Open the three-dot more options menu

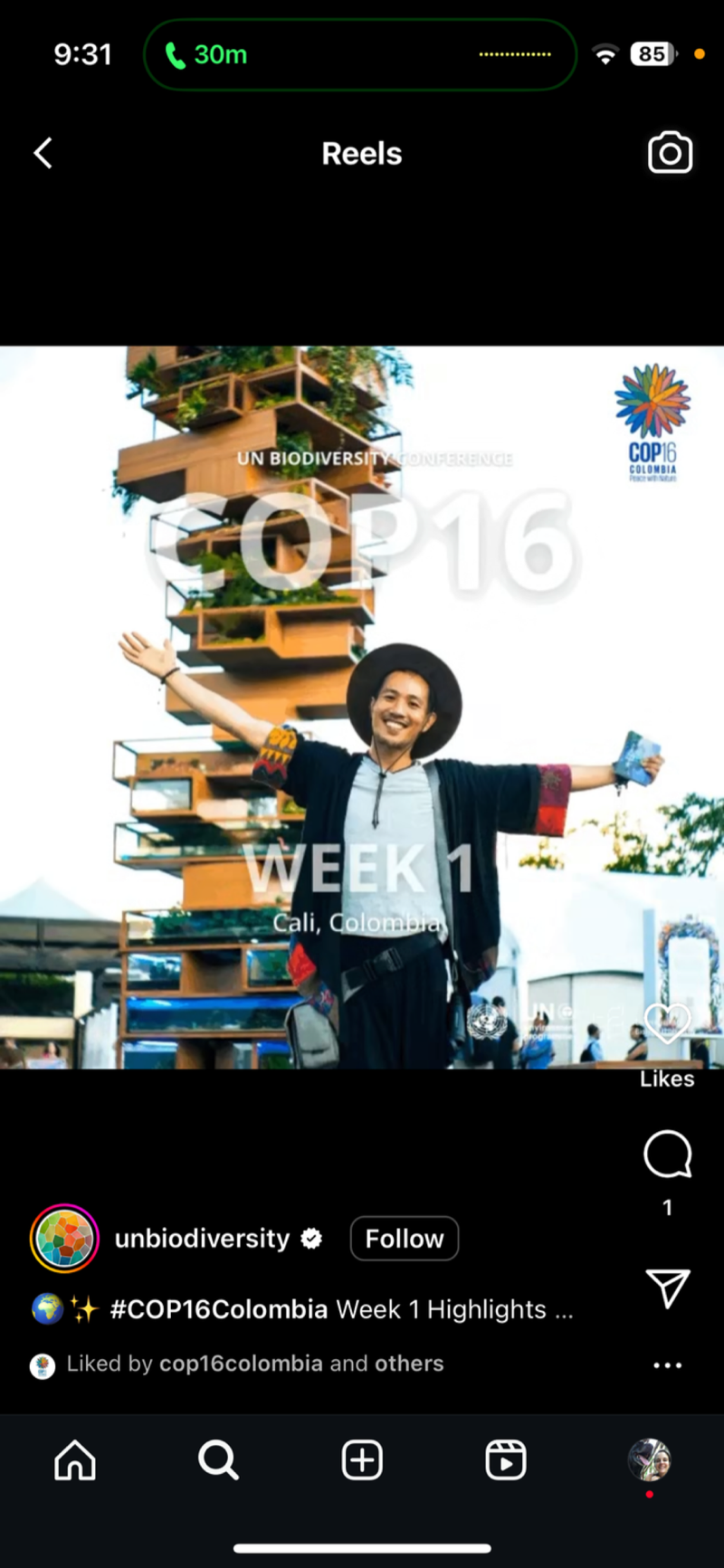(667, 1365)
